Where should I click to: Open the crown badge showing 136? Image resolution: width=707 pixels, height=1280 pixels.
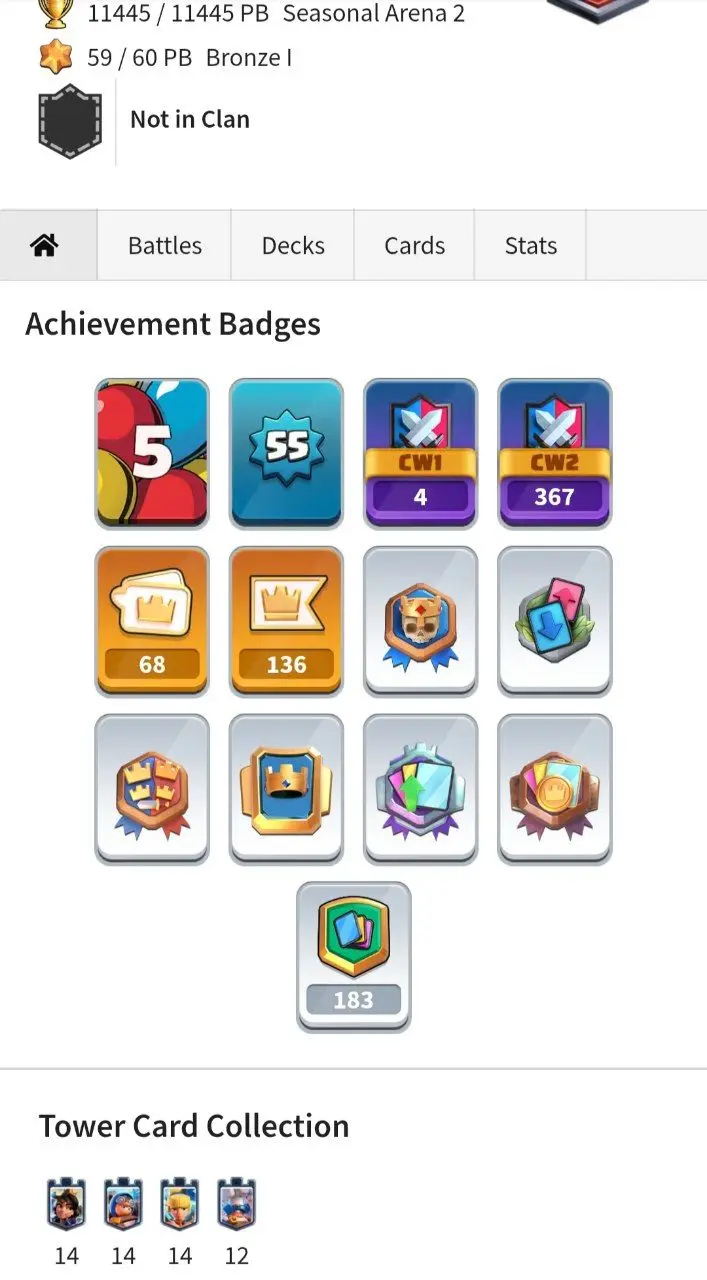(286, 621)
